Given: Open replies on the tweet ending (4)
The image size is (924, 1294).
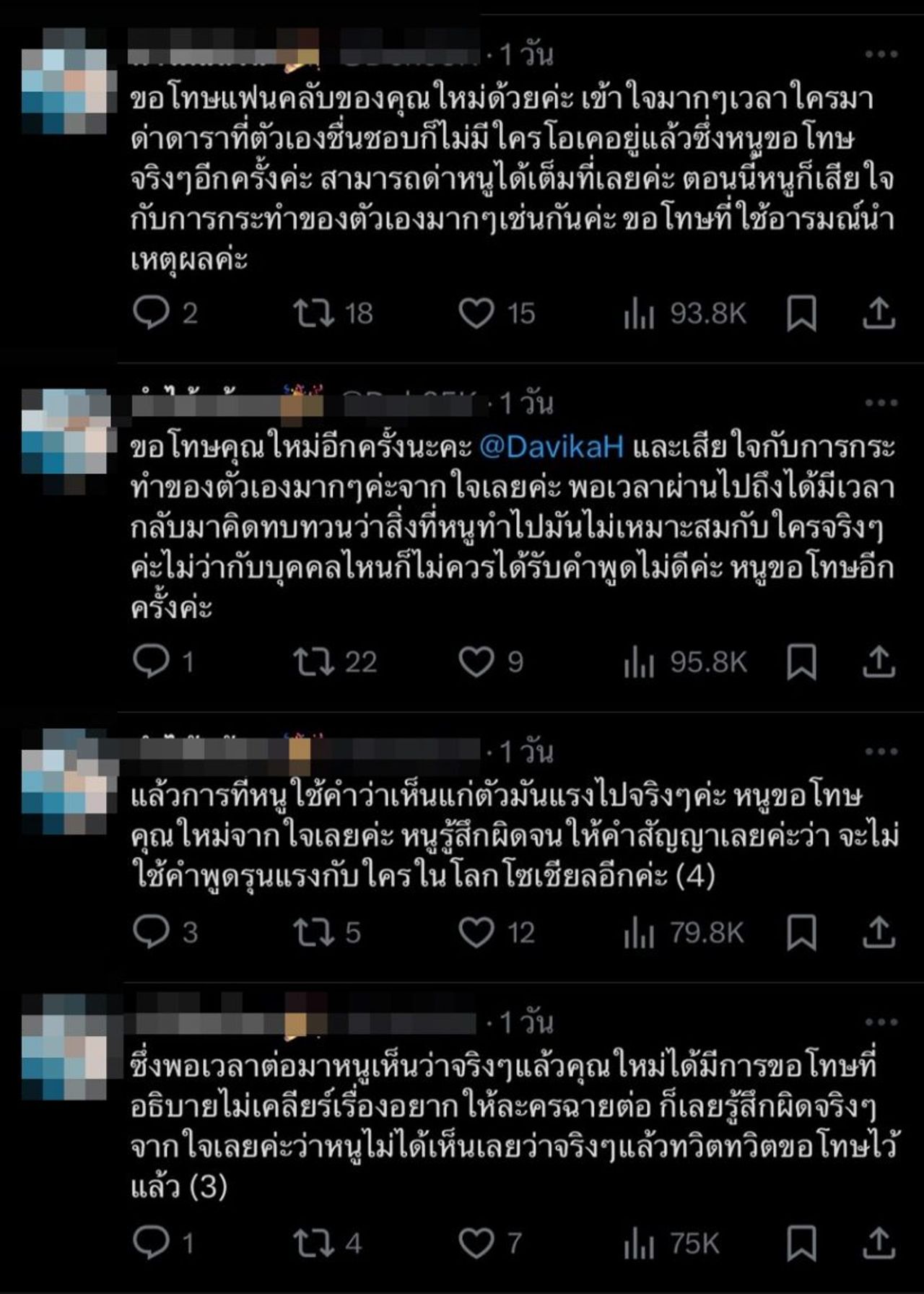Looking at the screenshot, I should (x=151, y=932).
